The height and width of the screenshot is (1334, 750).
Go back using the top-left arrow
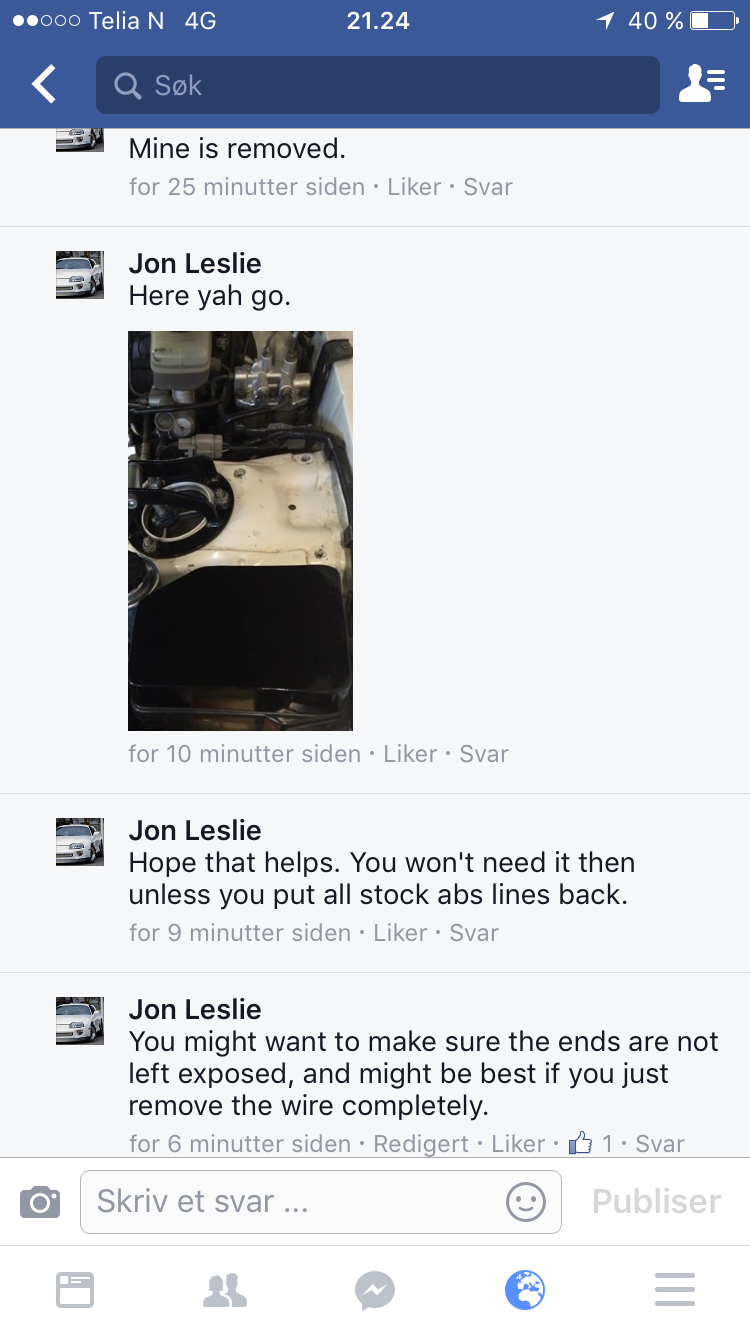tap(44, 85)
